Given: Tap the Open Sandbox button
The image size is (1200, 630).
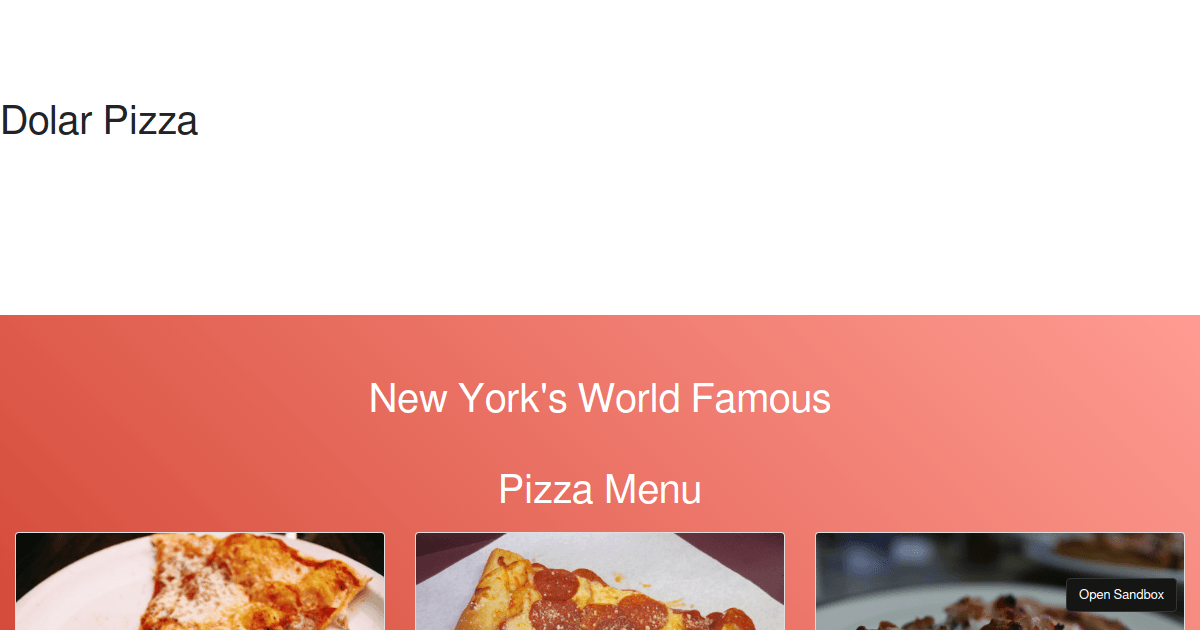Looking at the screenshot, I should [1121, 595].
